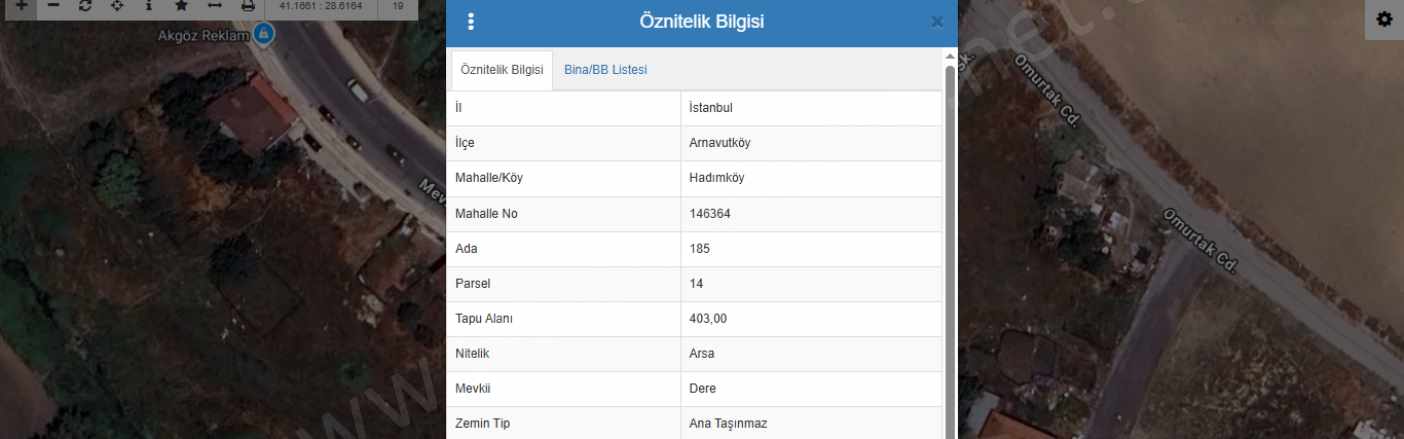Zoom out with the minus button
The height and width of the screenshot is (439, 1404).
(x=53, y=6)
